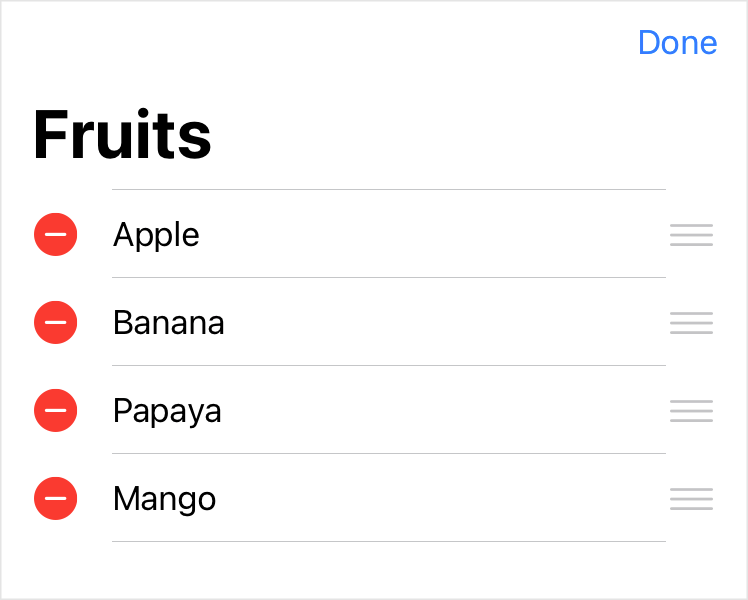Tap the red delete icon beside Apple

pos(55,234)
